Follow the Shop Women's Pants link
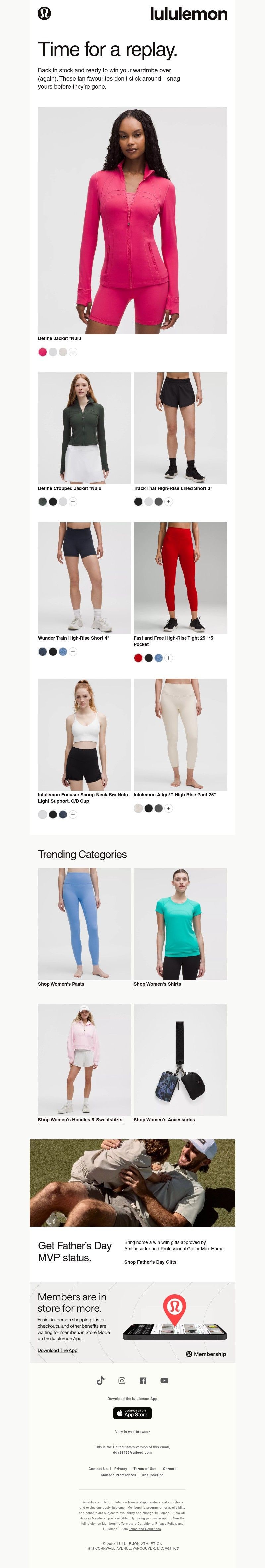This screenshot has width=265, height=1568. click(x=61, y=984)
